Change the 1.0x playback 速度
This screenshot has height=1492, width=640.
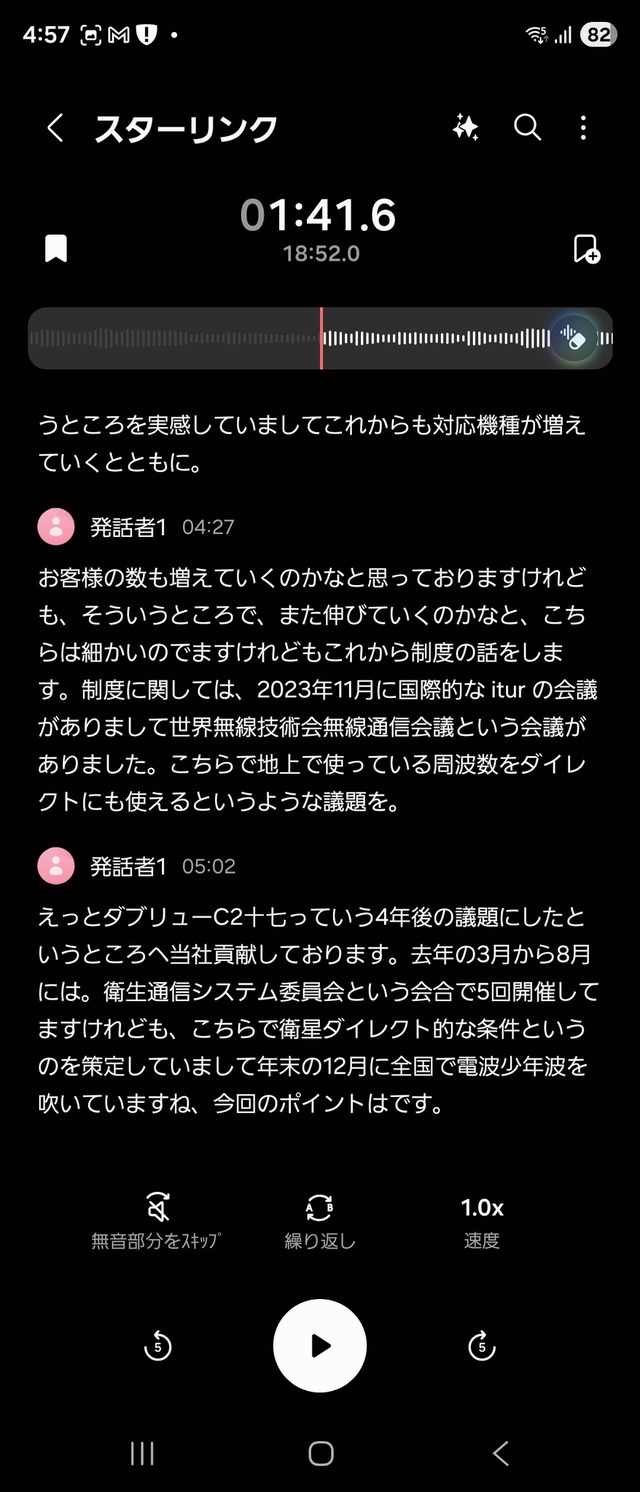coord(481,1221)
